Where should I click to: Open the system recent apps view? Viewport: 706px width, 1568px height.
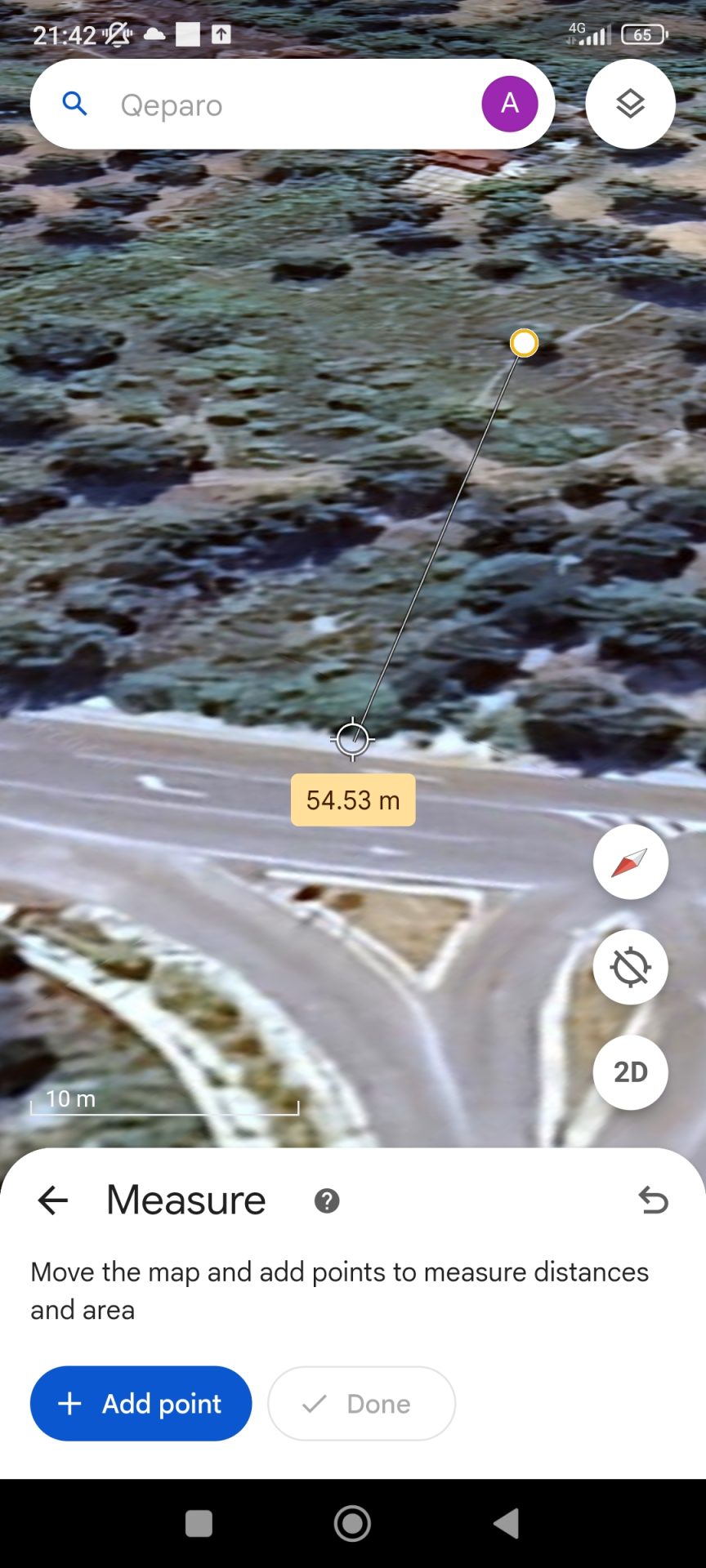(199, 1523)
